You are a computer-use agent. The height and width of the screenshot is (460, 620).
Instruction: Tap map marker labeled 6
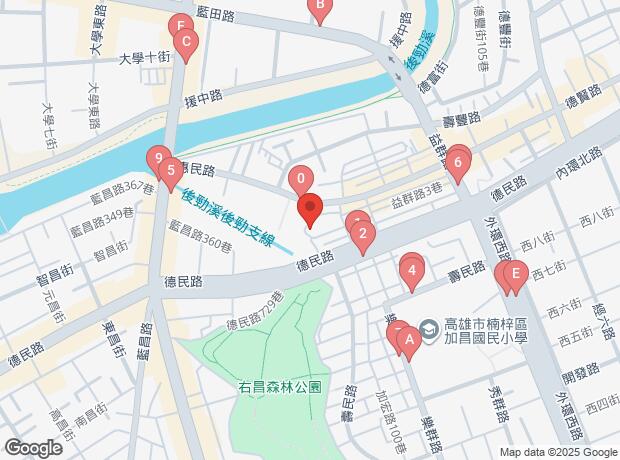[458, 162]
